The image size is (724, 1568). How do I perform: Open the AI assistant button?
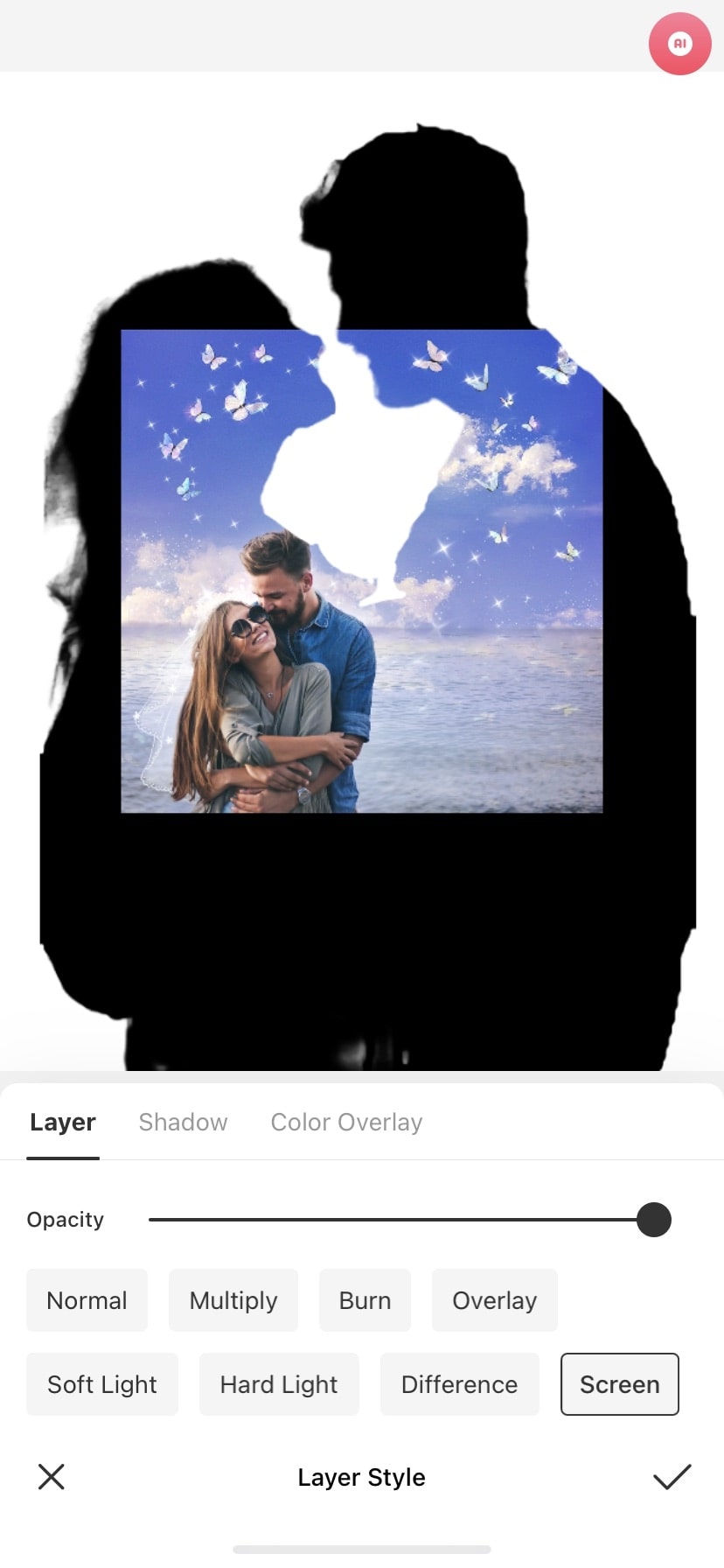679,44
